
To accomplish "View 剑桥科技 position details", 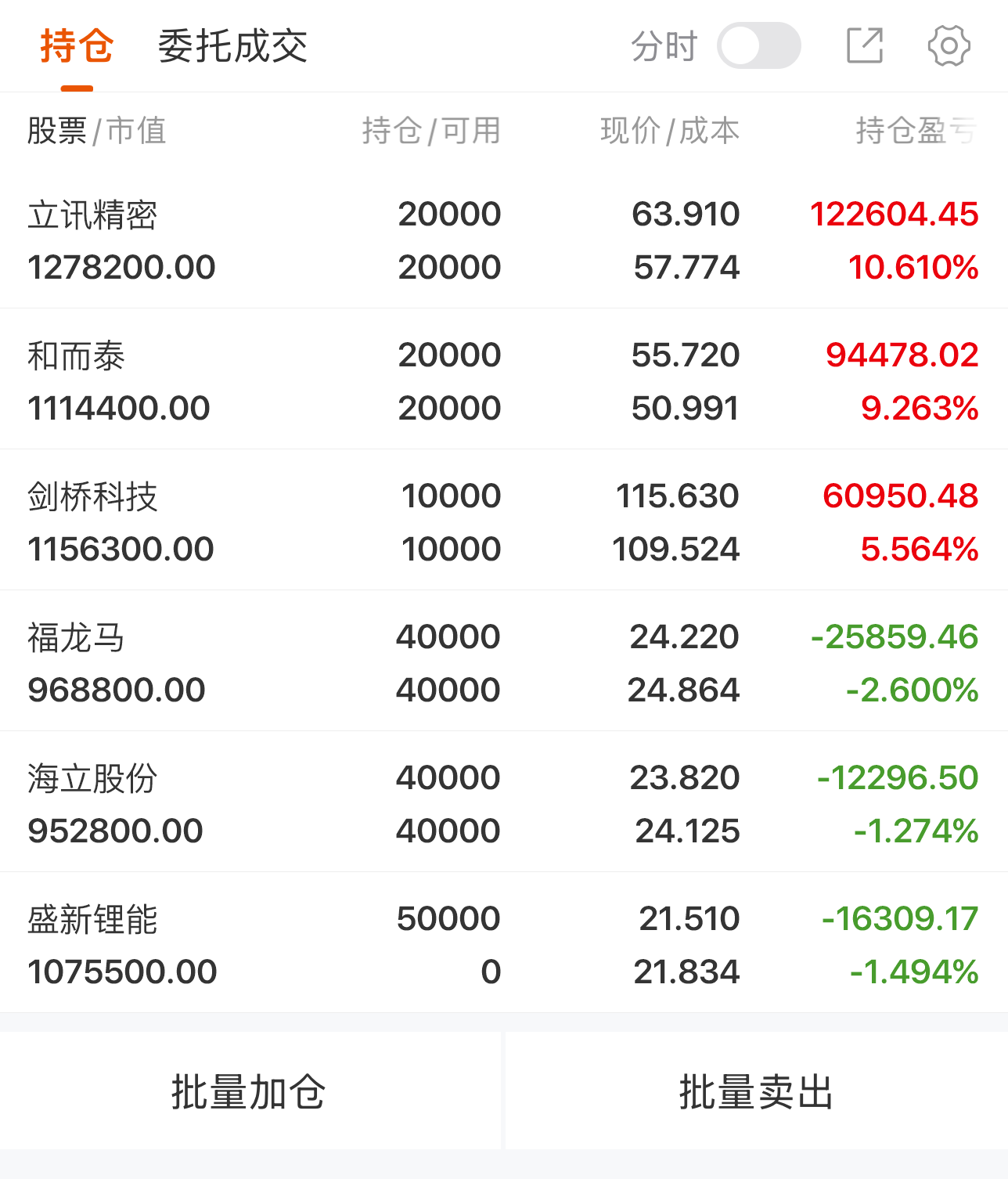I will [x=502, y=522].
